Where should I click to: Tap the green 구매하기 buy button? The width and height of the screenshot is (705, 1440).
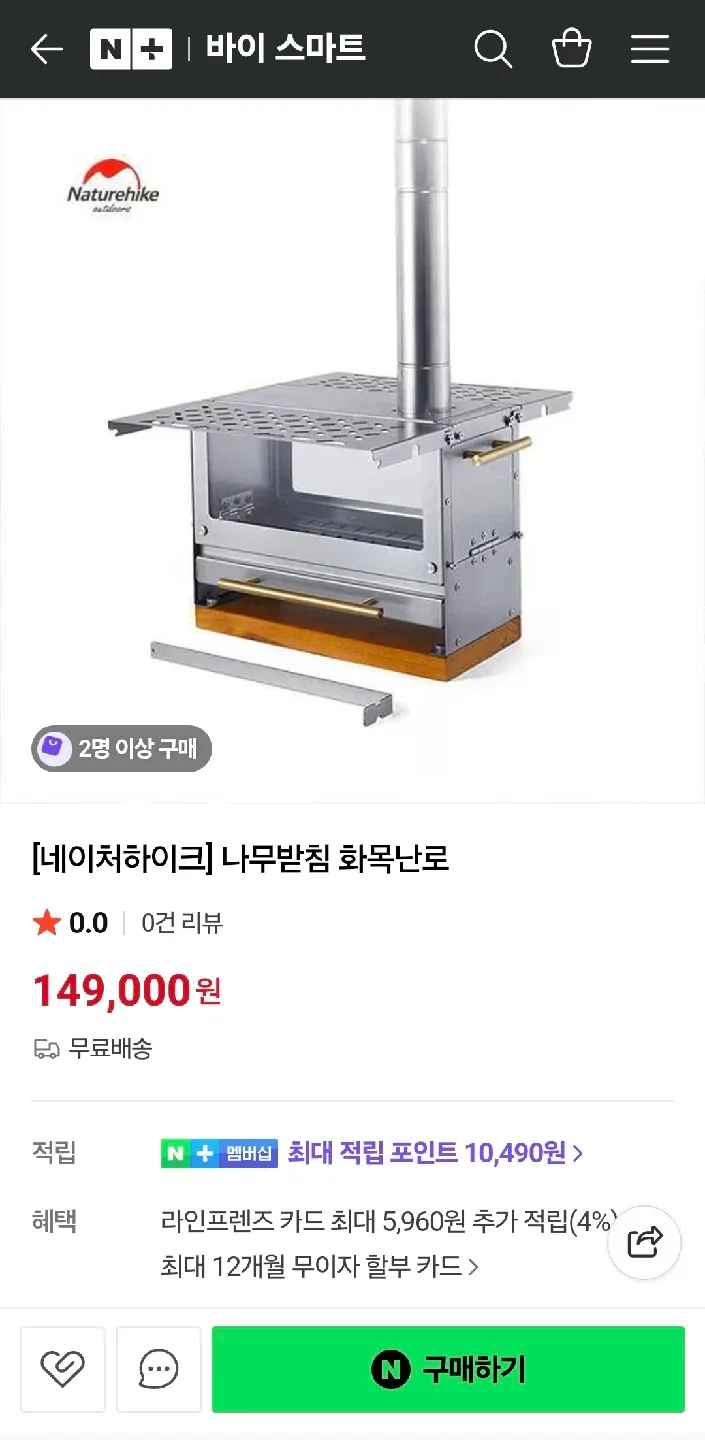pyautogui.click(x=448, y=1369)
